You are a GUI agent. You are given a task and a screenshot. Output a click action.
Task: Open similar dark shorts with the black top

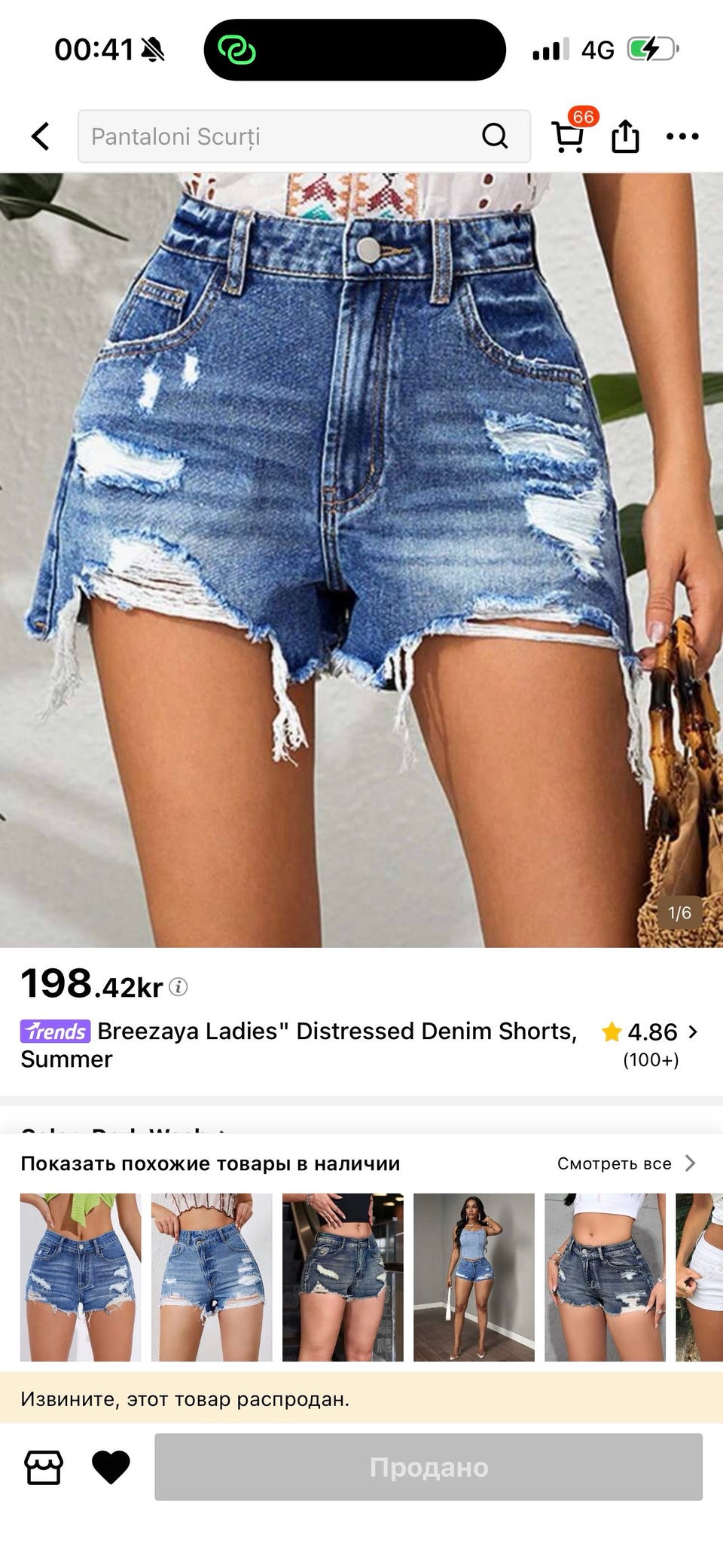[x=343, y=1277]
